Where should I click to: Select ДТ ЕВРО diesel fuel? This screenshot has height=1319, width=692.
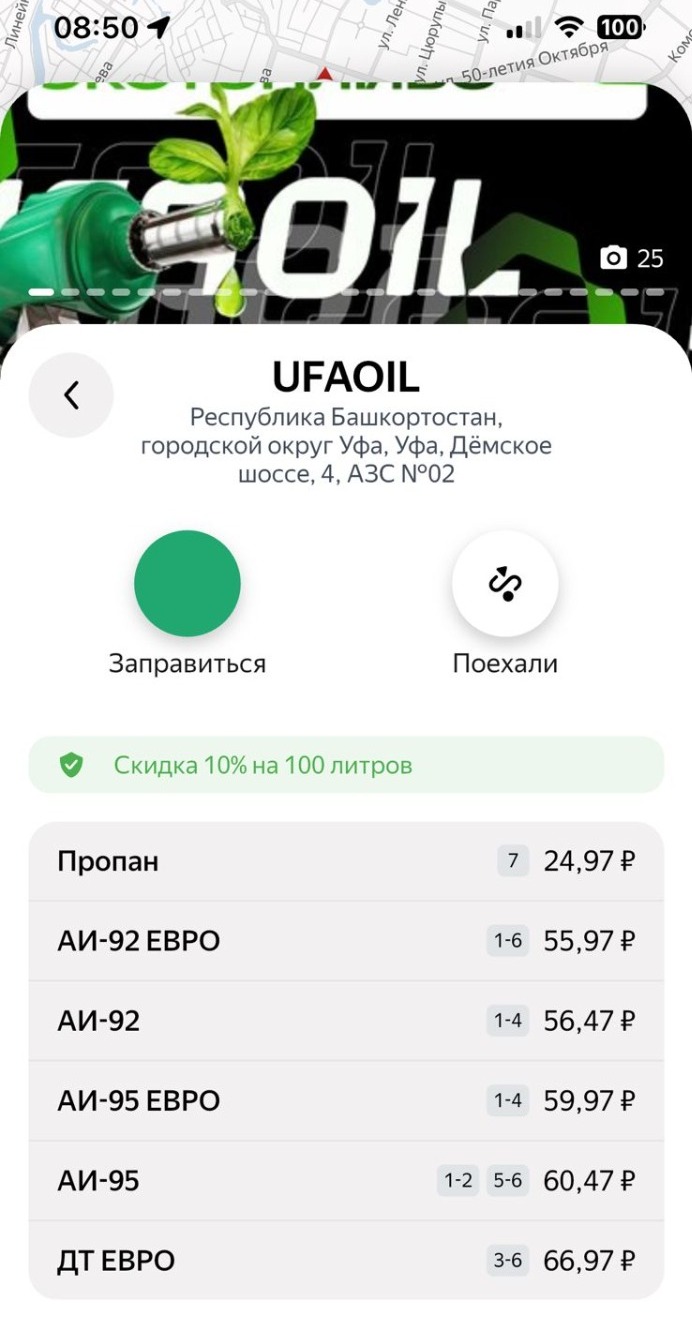[346, 1261]
